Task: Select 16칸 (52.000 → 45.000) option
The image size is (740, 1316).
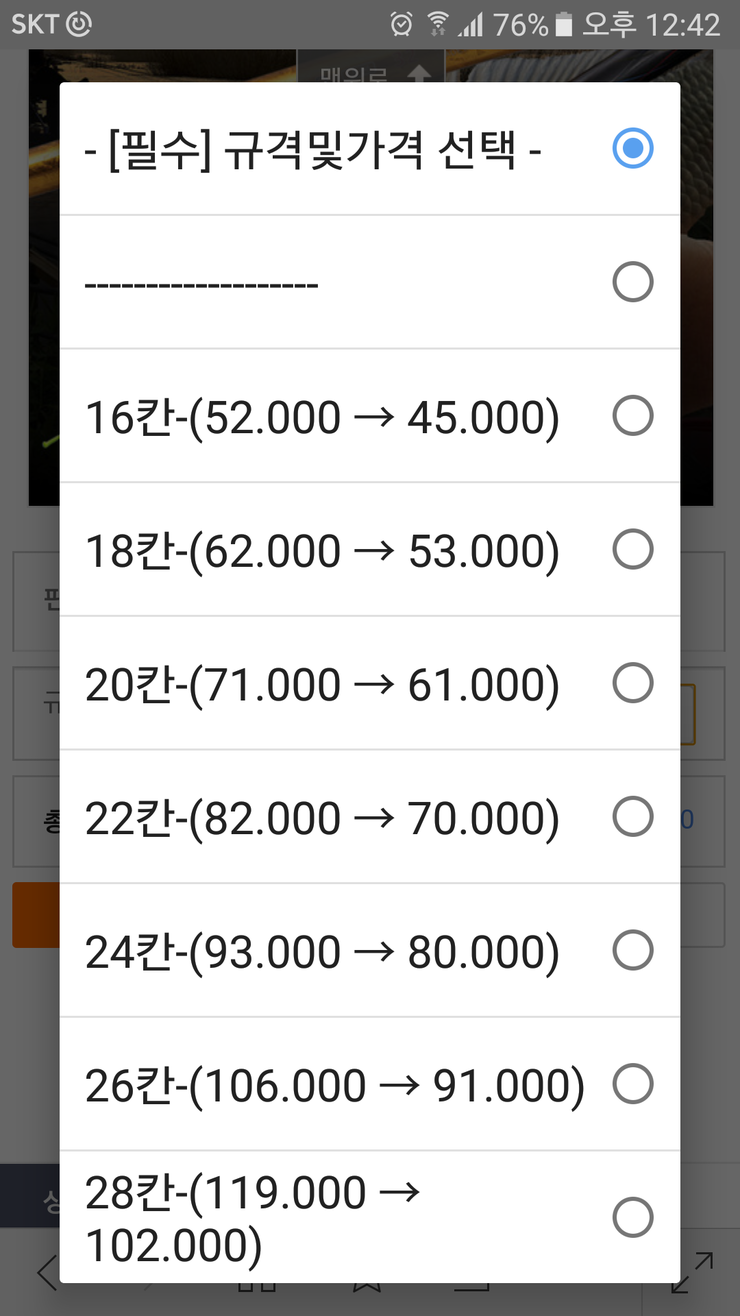Action: tap(370, 416)
